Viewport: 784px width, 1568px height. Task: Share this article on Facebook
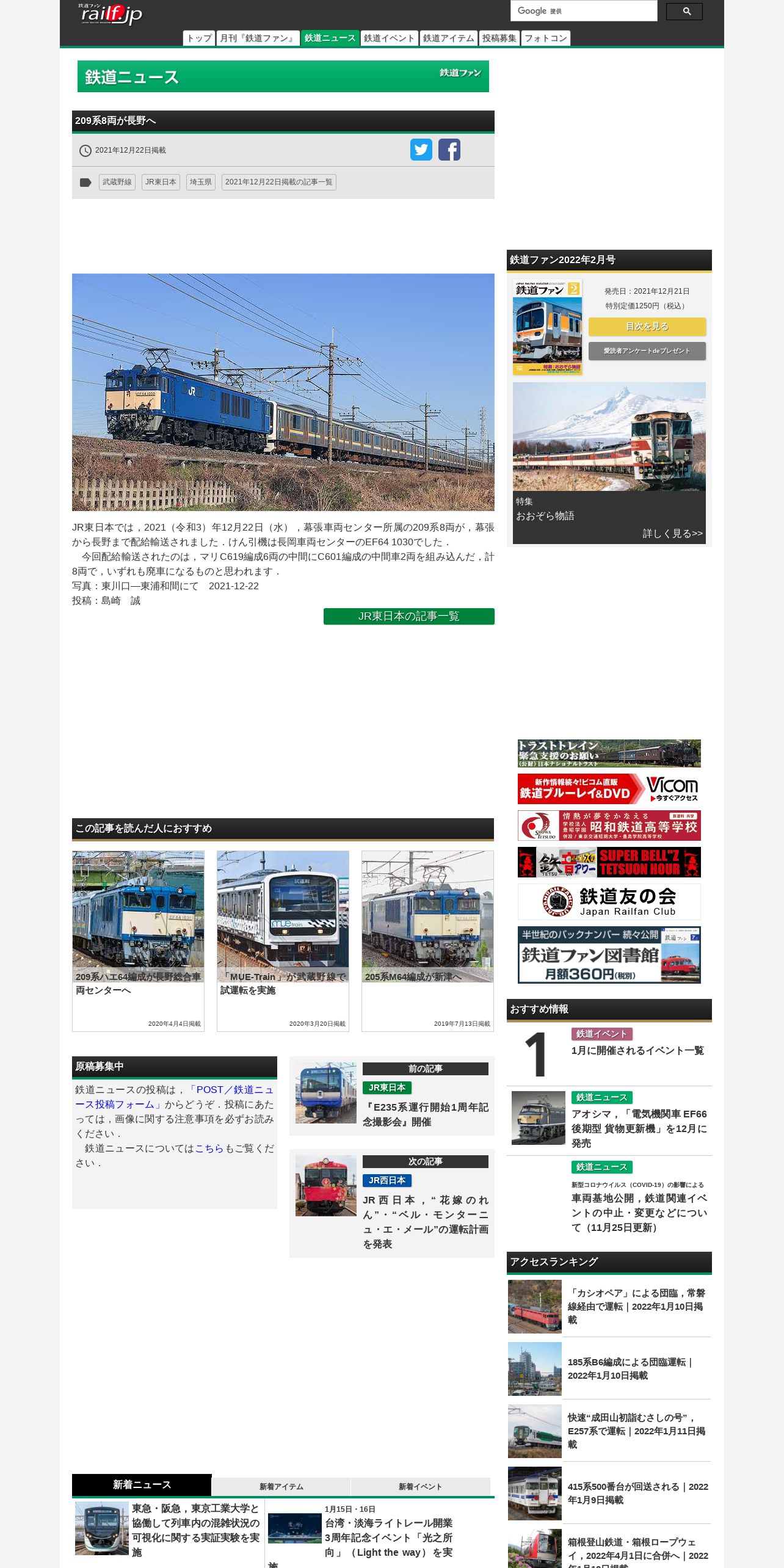(x=449, y=150)
